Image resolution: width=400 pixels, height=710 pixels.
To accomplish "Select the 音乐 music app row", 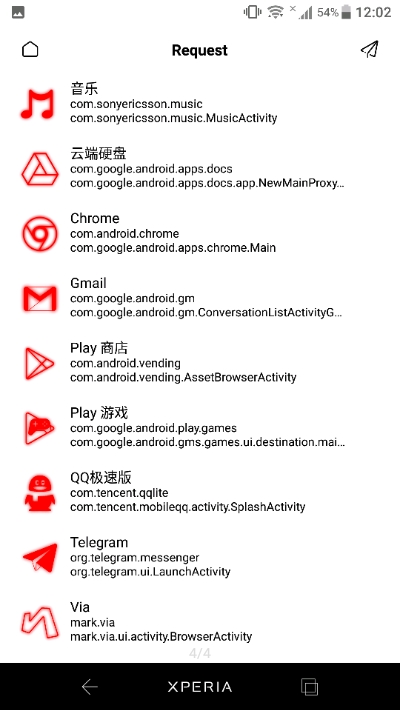I will [x=200, y=104].
